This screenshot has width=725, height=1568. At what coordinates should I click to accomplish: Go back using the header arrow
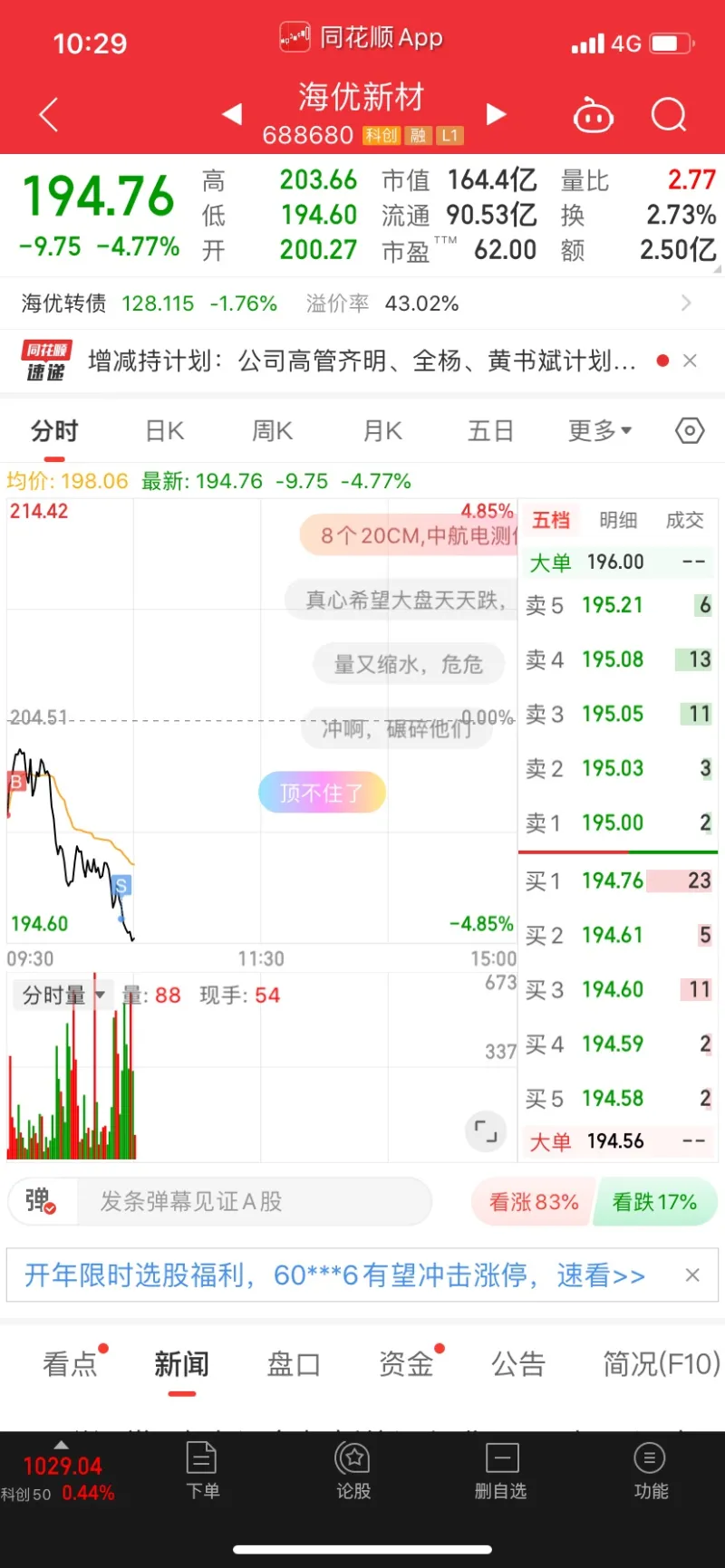pos(49,115)
